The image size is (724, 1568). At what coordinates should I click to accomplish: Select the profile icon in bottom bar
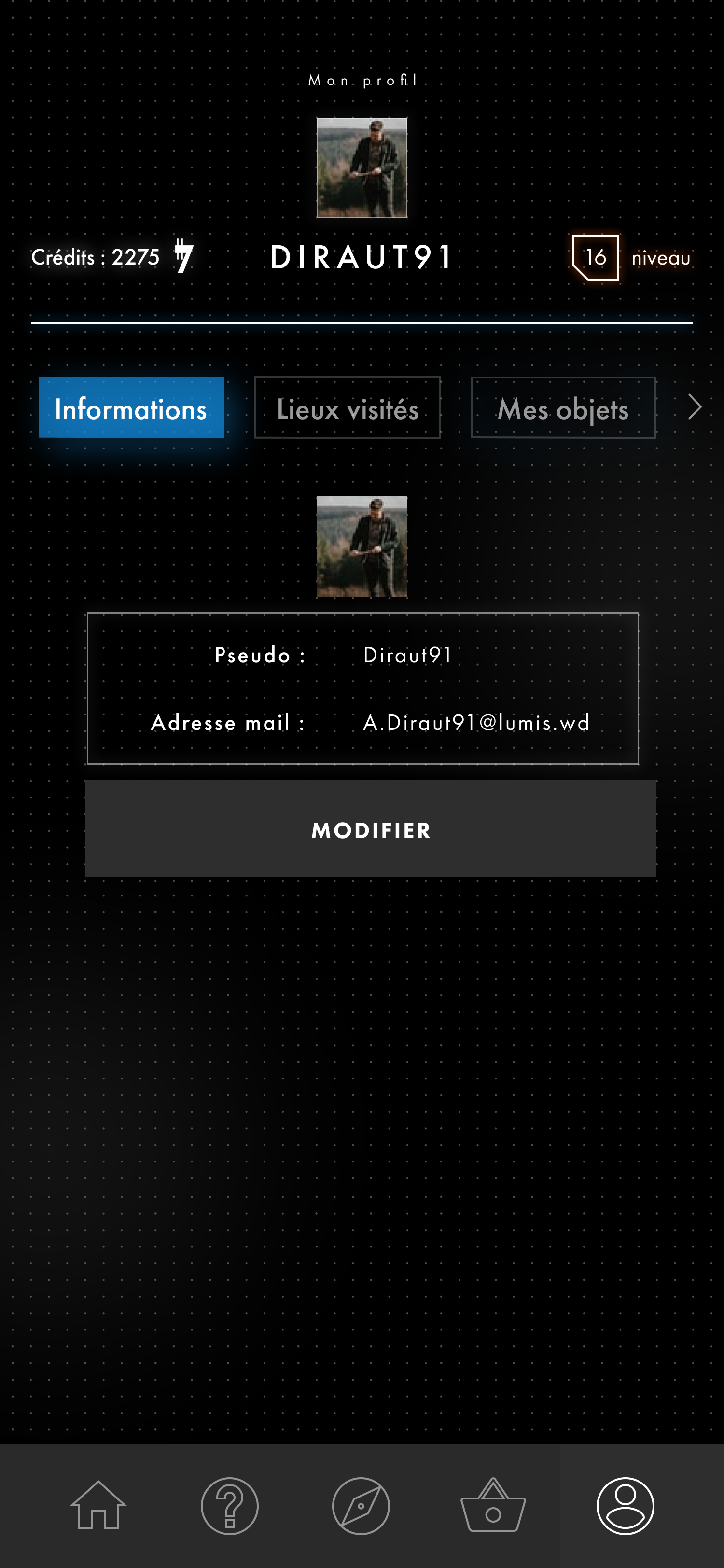625,1505
